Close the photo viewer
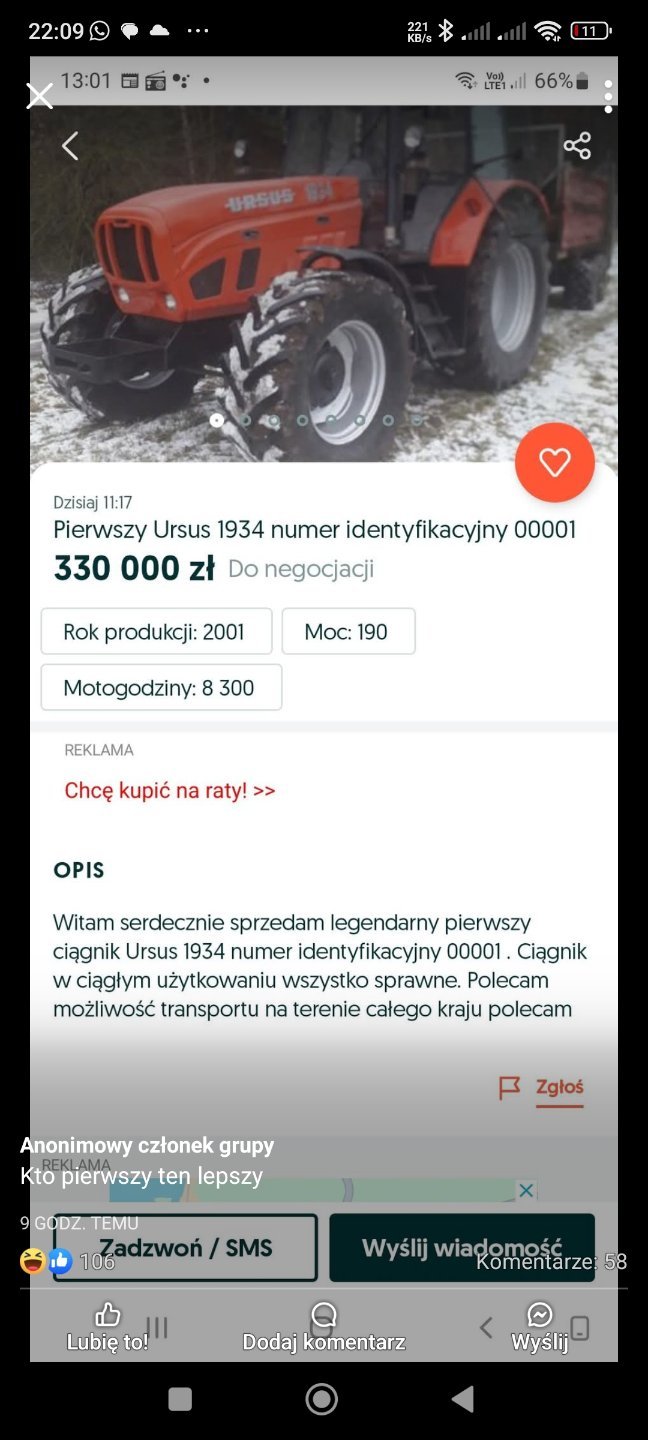The height and width of the screenshot is (1440, 648). [x=40, y=96]
